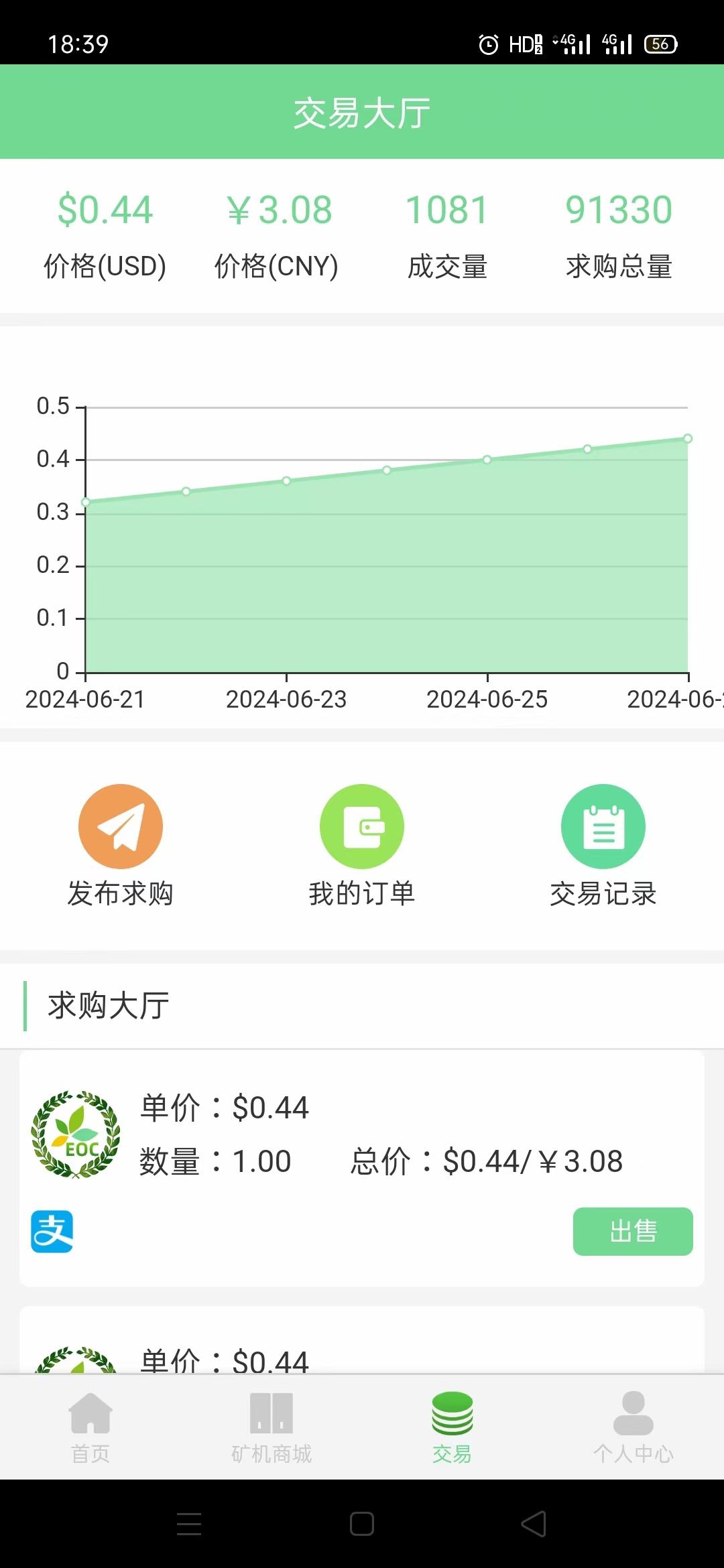Switch to the 矿机商城 tab

(271, 1427)
